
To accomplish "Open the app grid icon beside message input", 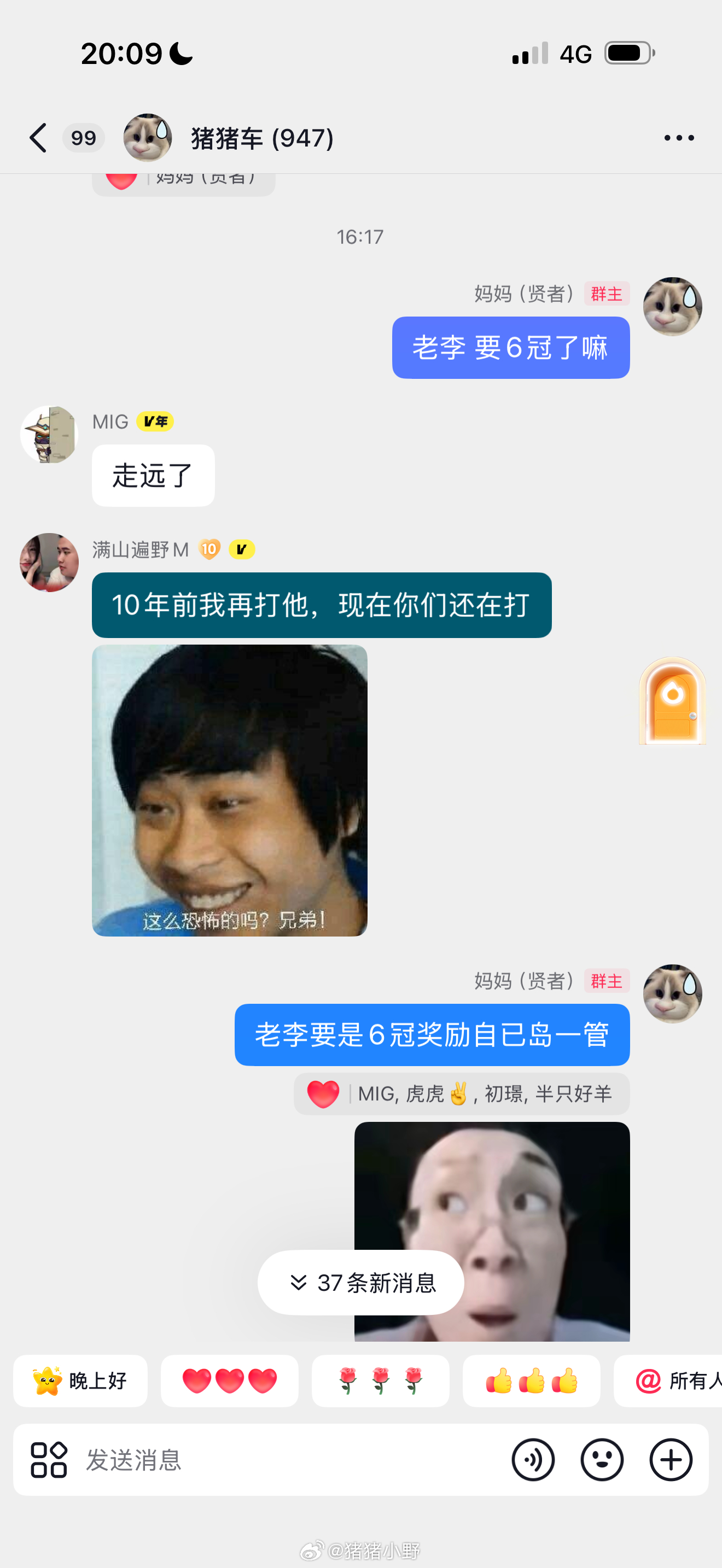I will tap(48, 1460).
